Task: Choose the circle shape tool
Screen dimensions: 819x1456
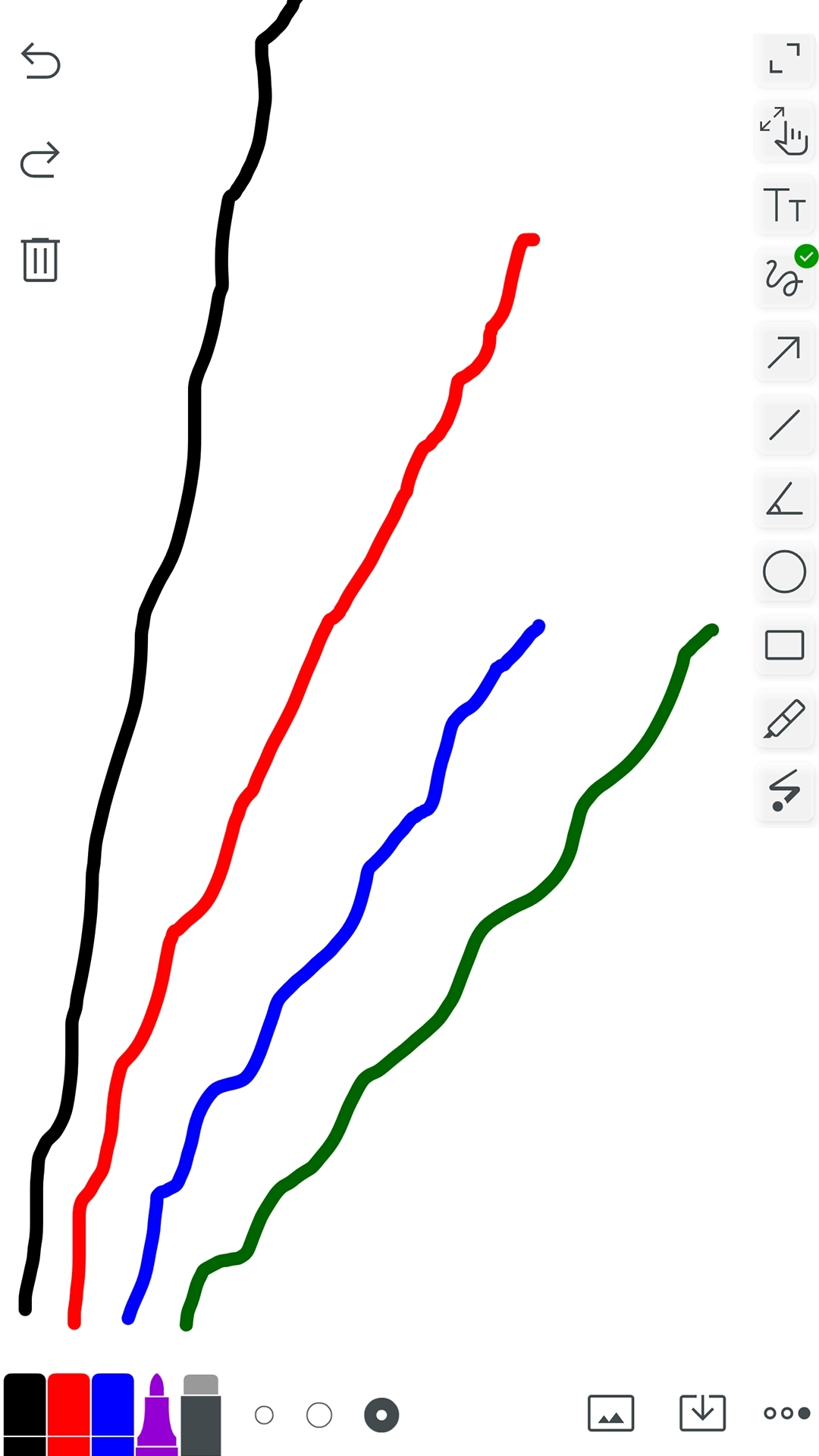Action: pos(784,572)
